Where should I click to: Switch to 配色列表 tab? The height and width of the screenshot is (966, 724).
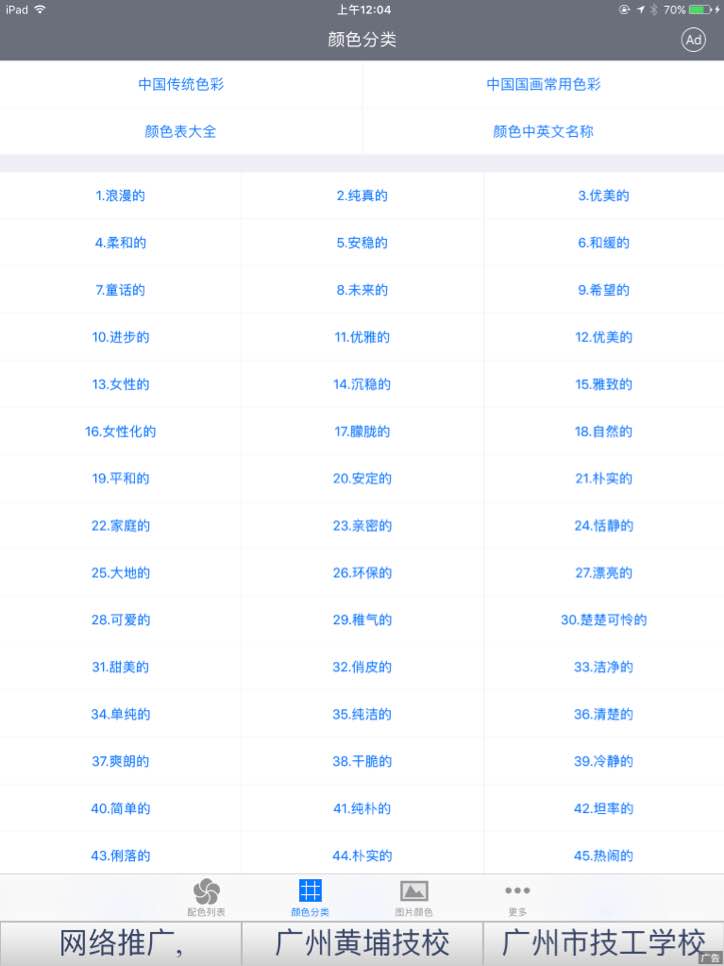click(206, 897)
